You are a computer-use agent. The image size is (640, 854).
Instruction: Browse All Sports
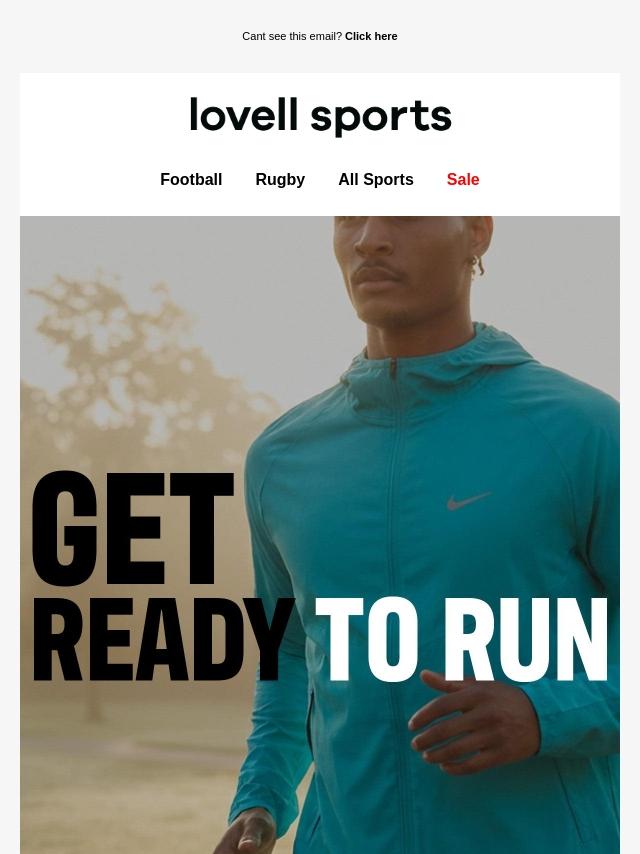click(375, 180)
